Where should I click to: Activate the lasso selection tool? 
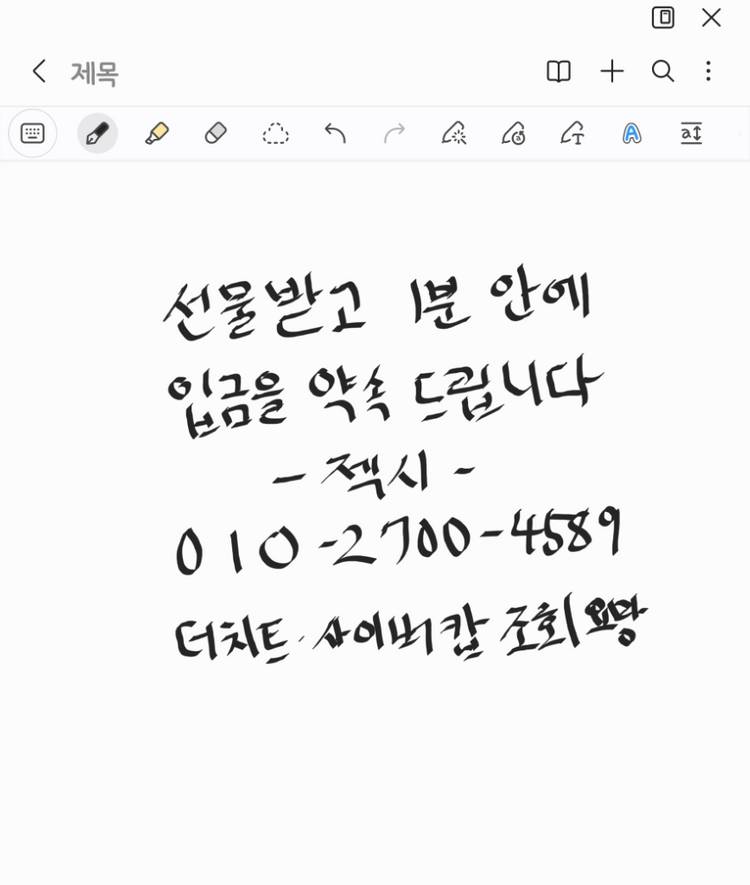tap(275, 132)
